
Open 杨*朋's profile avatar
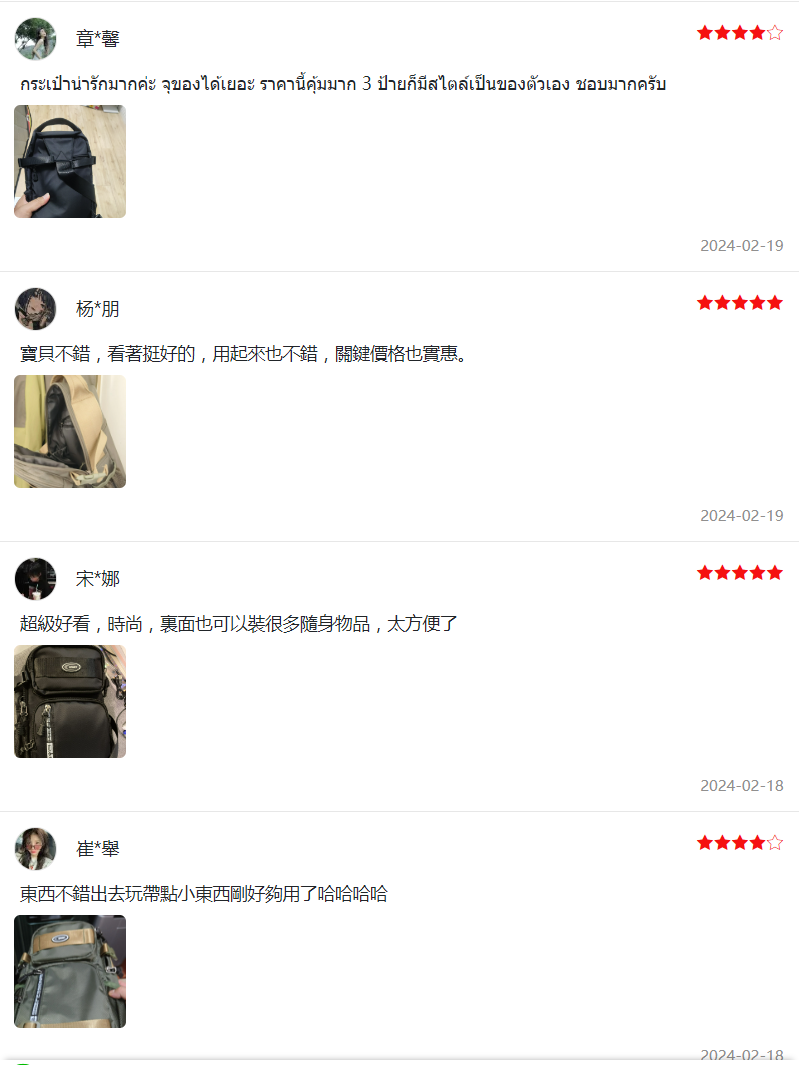35,309
